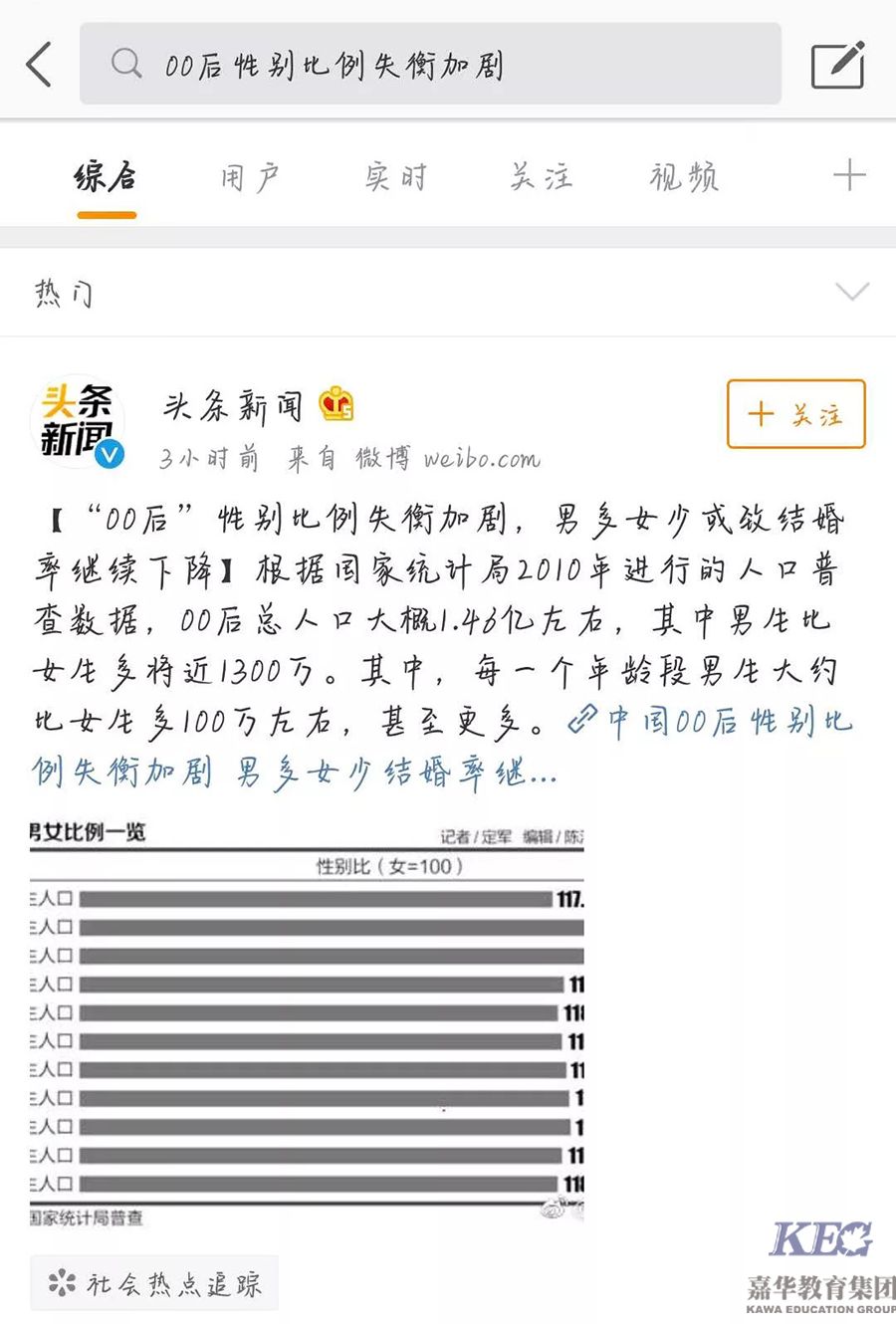Screen dimensions: 896x1324
Task: Add more tabs with the plus icon
Action: (x=848, y=177)
